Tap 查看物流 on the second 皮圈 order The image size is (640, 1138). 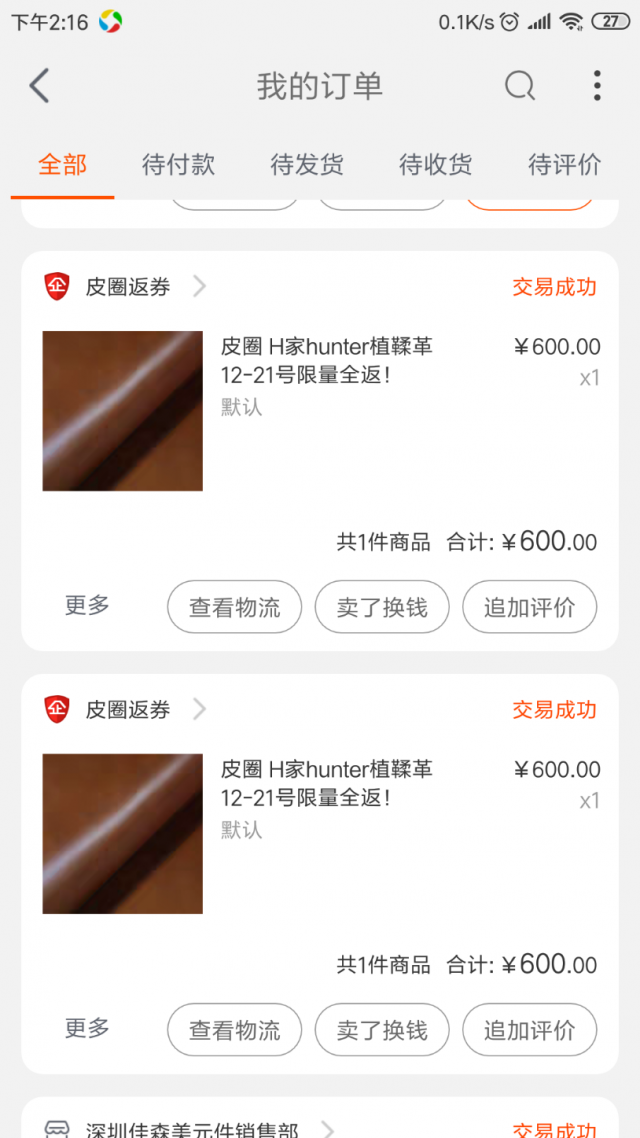pyautogui.click(x=234, y=1030)
